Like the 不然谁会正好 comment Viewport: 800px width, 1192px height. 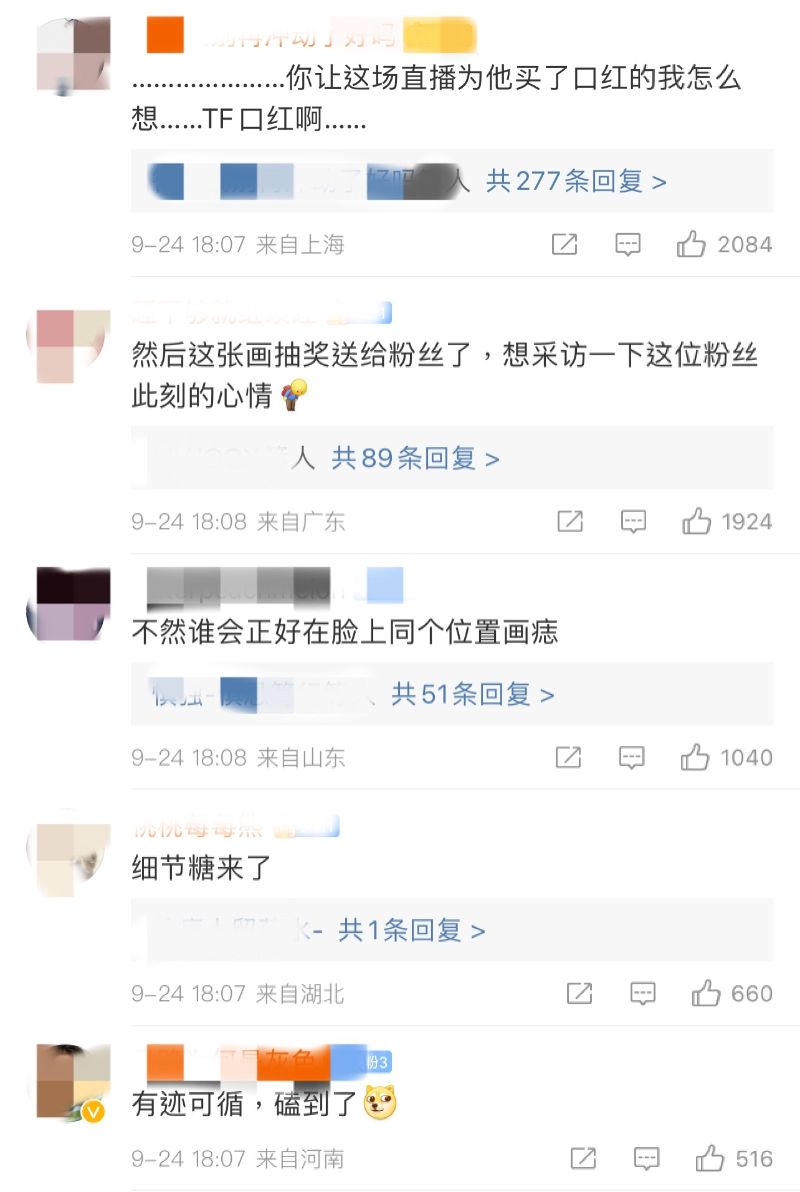695,758
